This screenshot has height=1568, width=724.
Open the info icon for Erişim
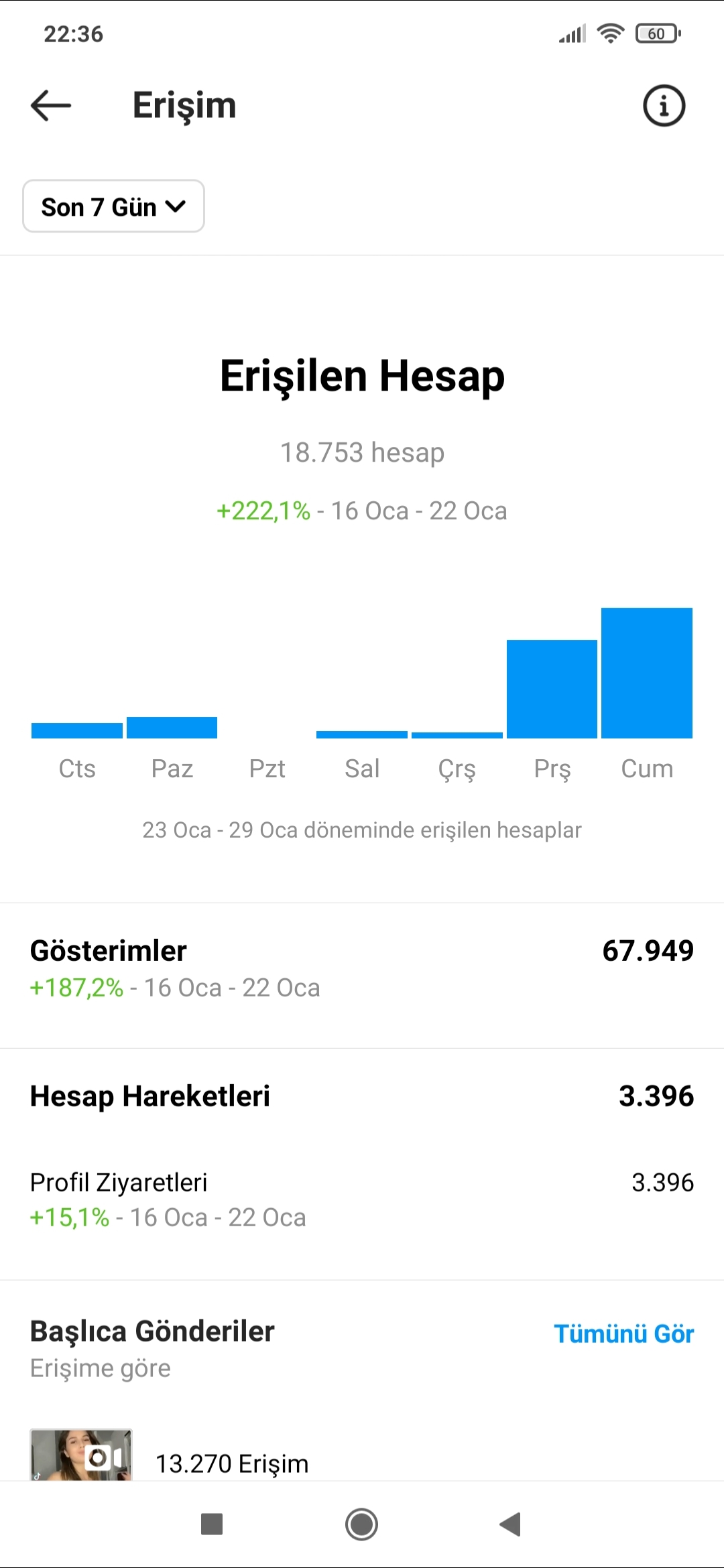[x=664, y=105]
